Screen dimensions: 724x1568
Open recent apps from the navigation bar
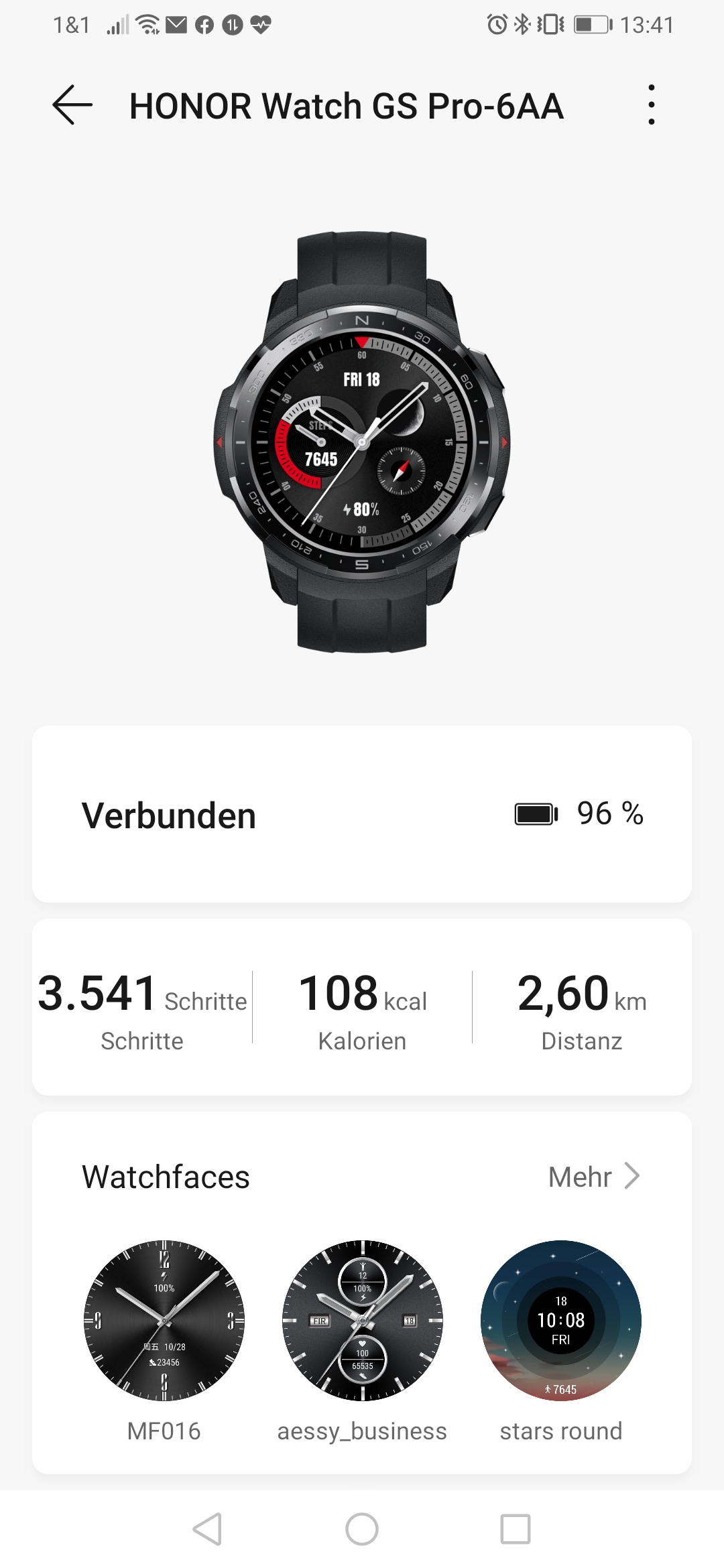[x=515, y=1529]
